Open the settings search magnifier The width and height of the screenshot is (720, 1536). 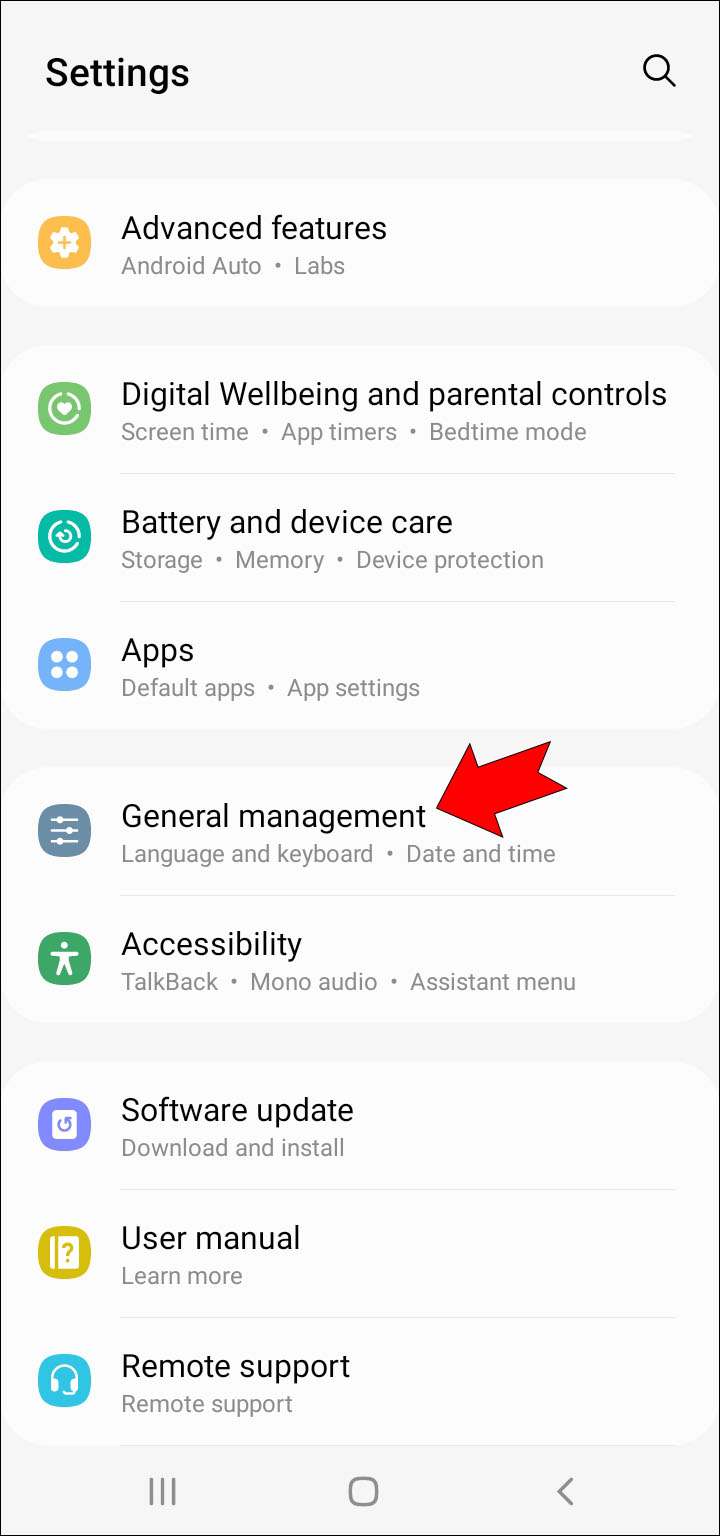(x=658, y=71)
